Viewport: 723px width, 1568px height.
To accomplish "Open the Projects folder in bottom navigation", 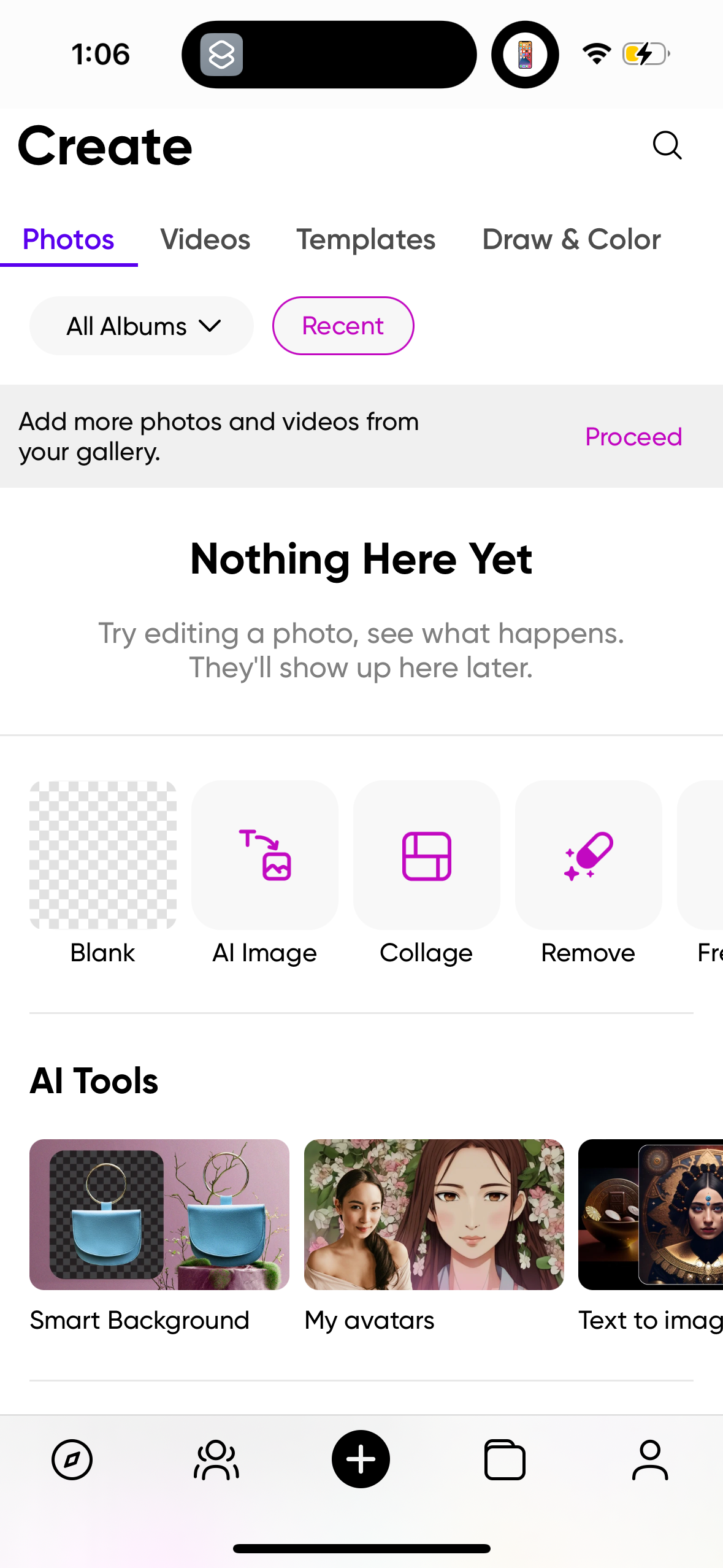I will [505, 1459].
